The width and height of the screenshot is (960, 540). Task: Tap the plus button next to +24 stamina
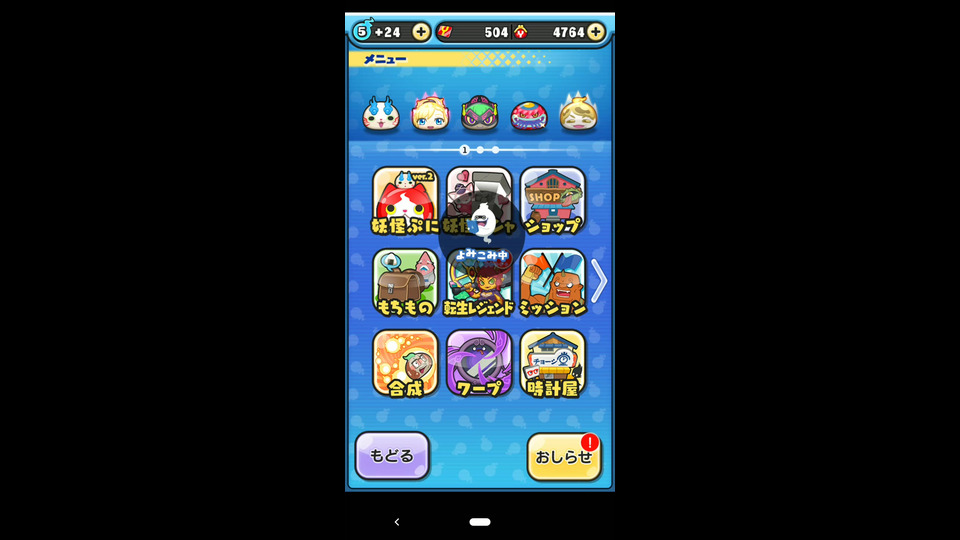pos(420,32)
